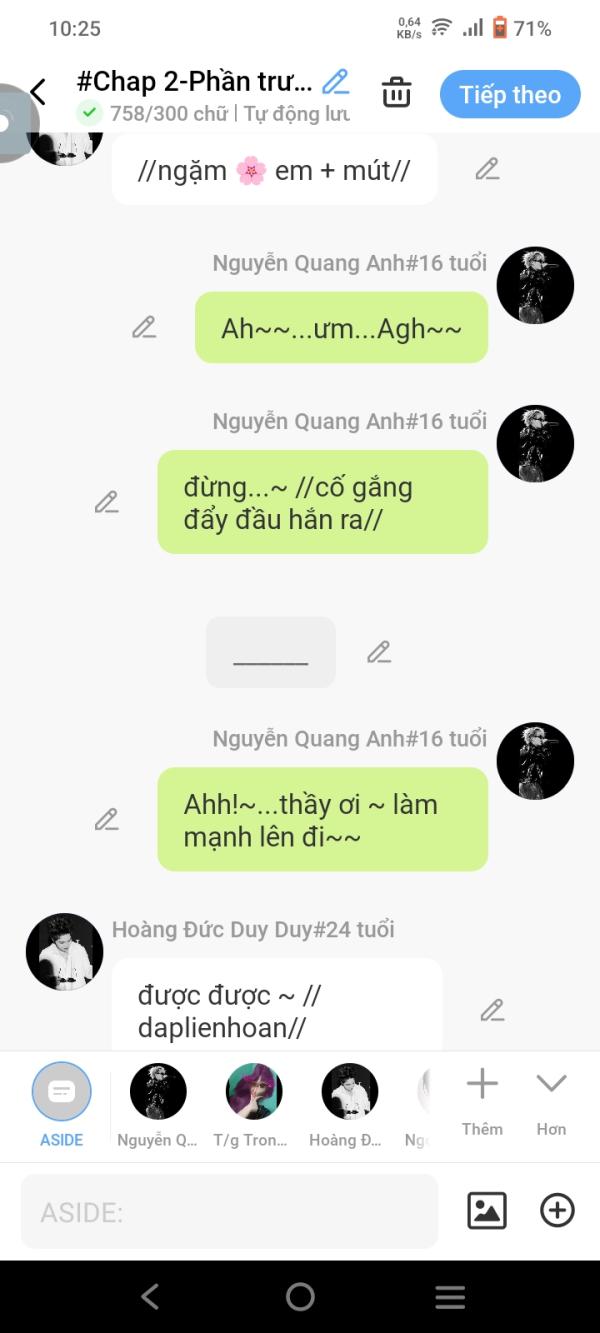The image size is (600, 1333).
Task: Expand the Hơn options
Action: [x=551, y=1098]
